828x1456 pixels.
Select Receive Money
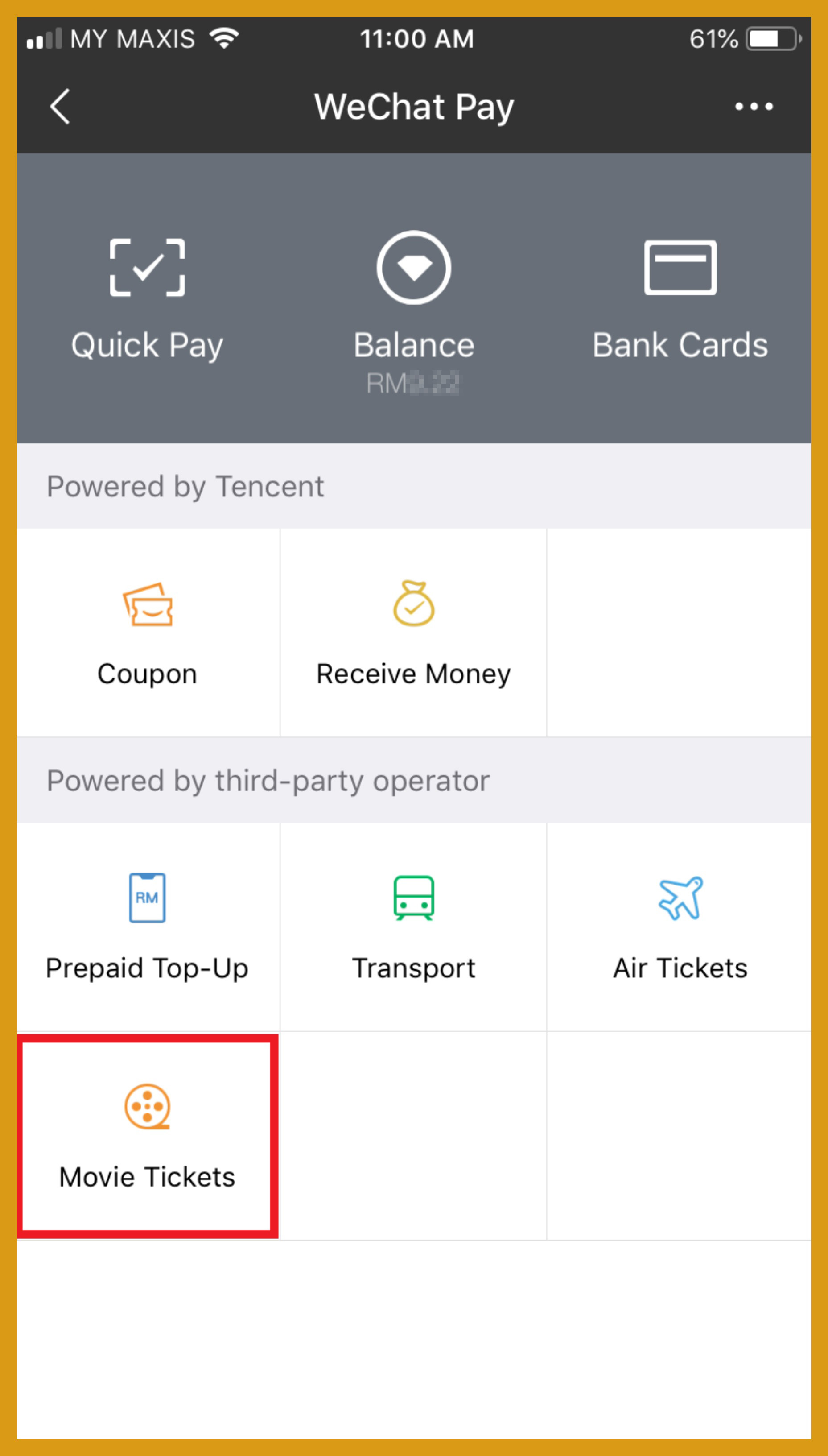(x=413, y=633)
